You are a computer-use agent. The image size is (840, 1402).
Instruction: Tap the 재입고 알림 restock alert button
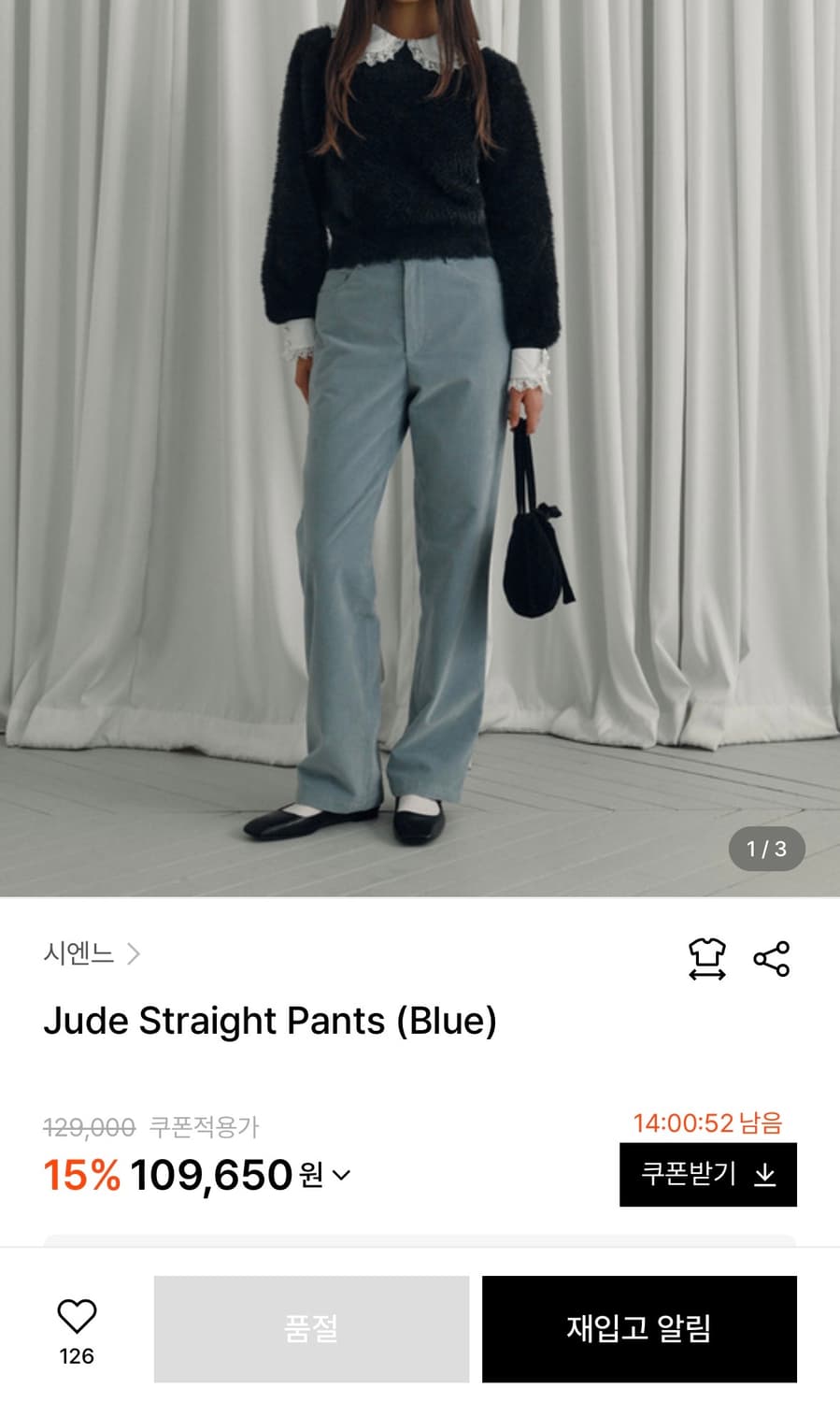[641, 1327]
